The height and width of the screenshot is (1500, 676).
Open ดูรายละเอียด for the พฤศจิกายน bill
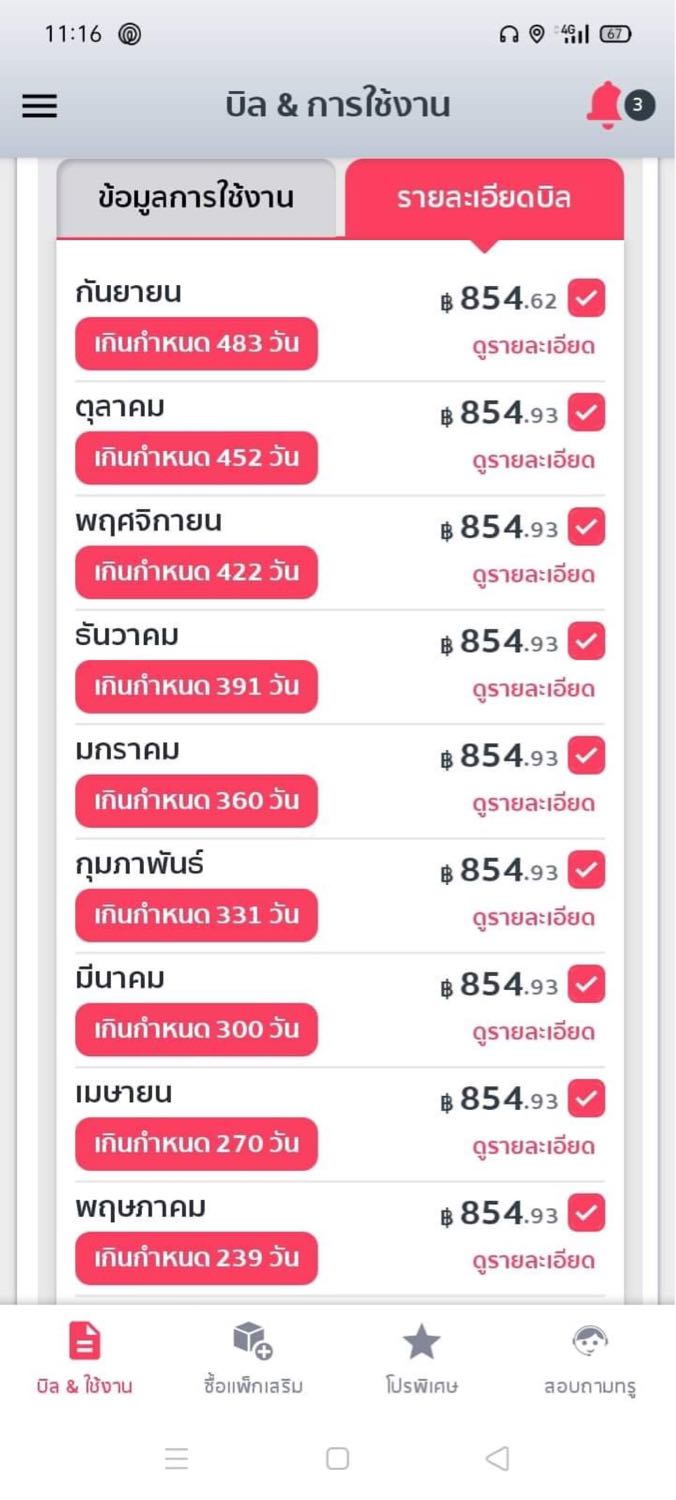(533, 575)
